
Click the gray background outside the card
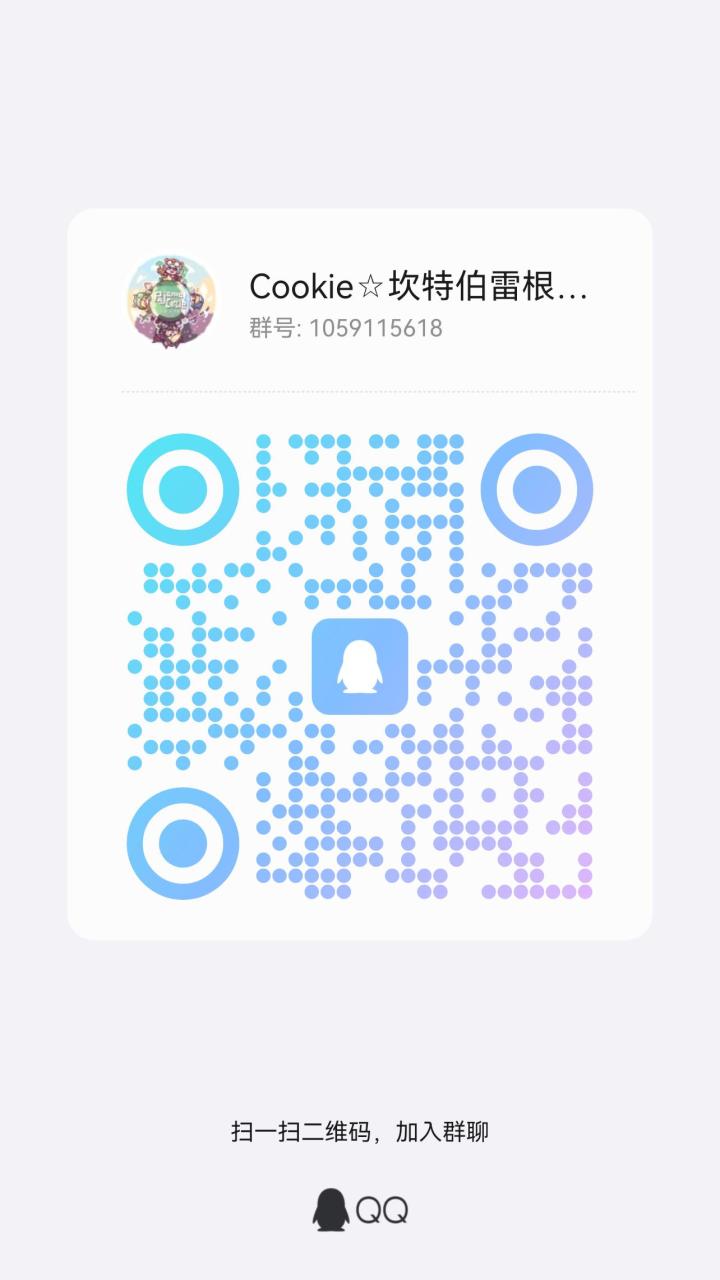point(360,100)
